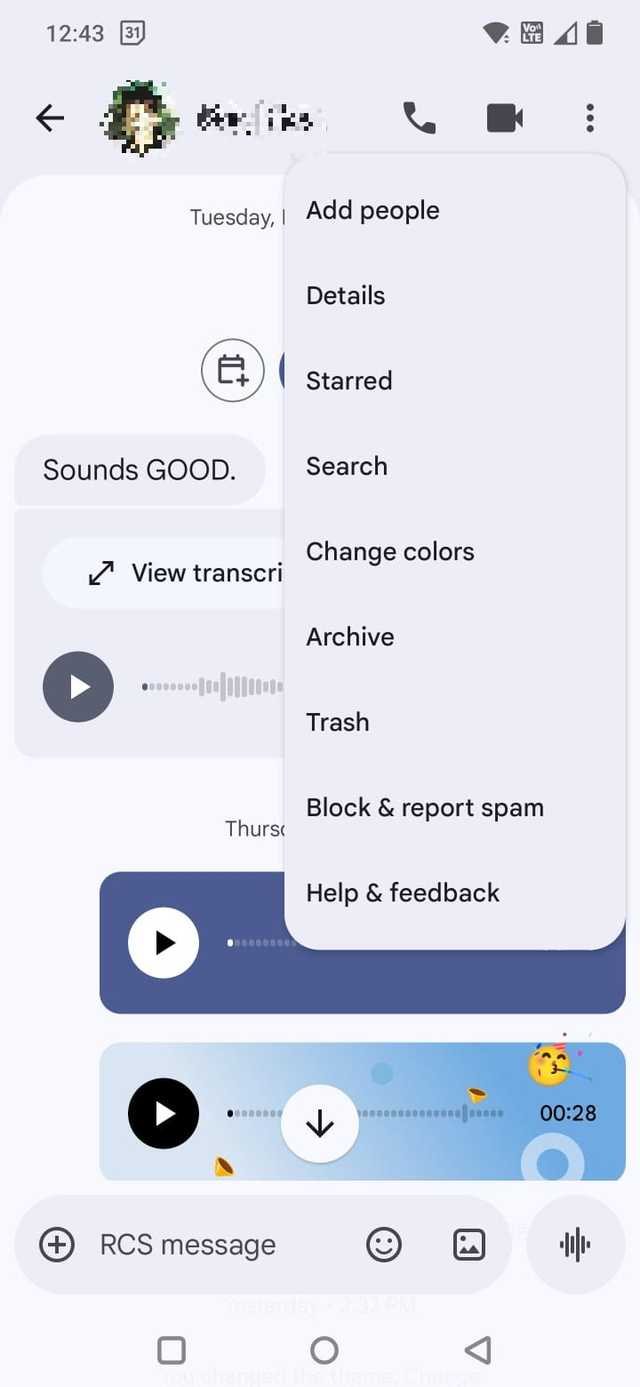Record a voice message

point(575,1245)
